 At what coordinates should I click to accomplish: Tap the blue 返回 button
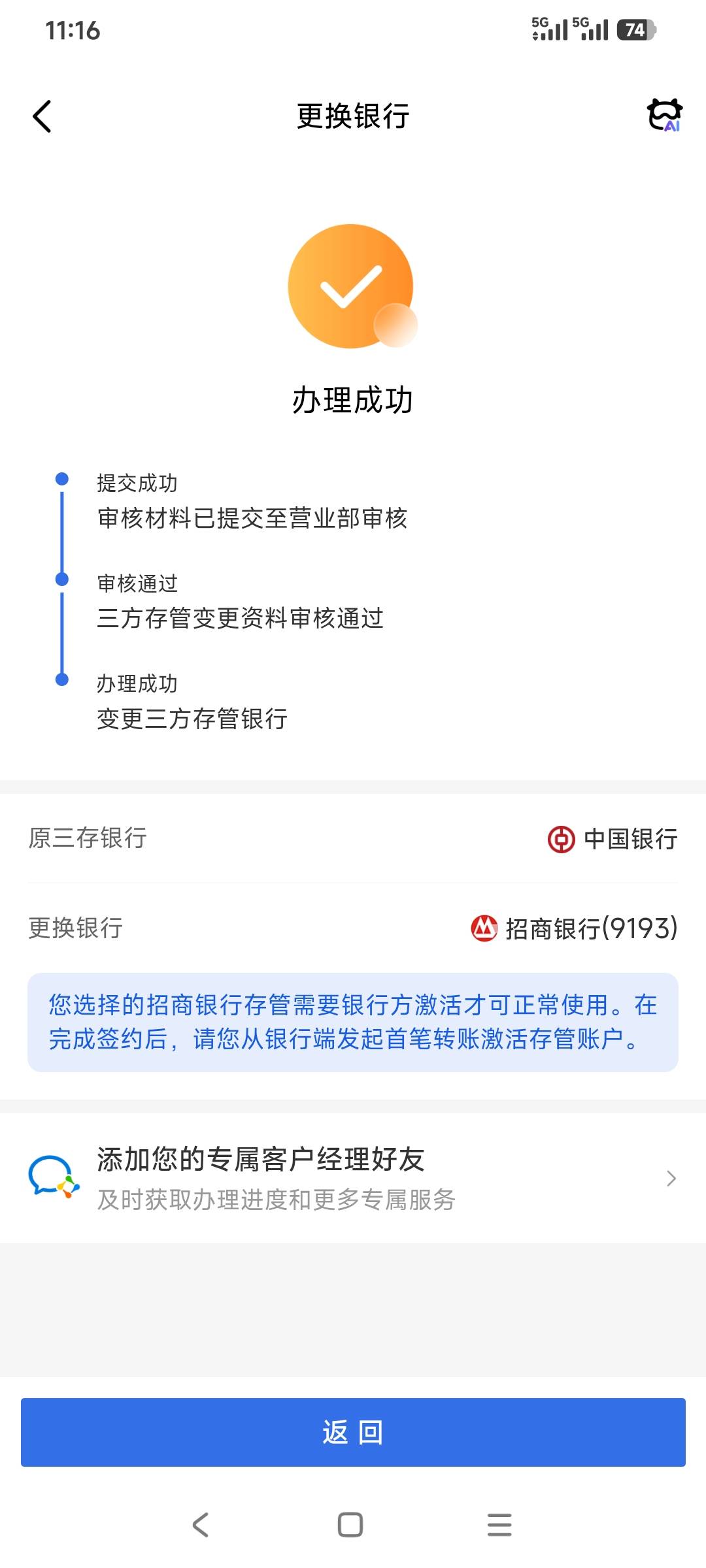353,1432
